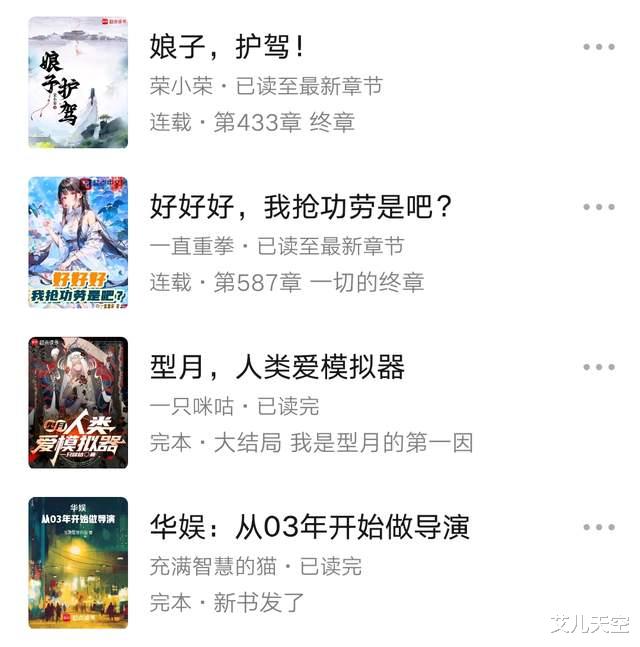Open more options for 华娱：从03年开始做导演
This screenshot has width=640, height=647.
coord(598,527)
